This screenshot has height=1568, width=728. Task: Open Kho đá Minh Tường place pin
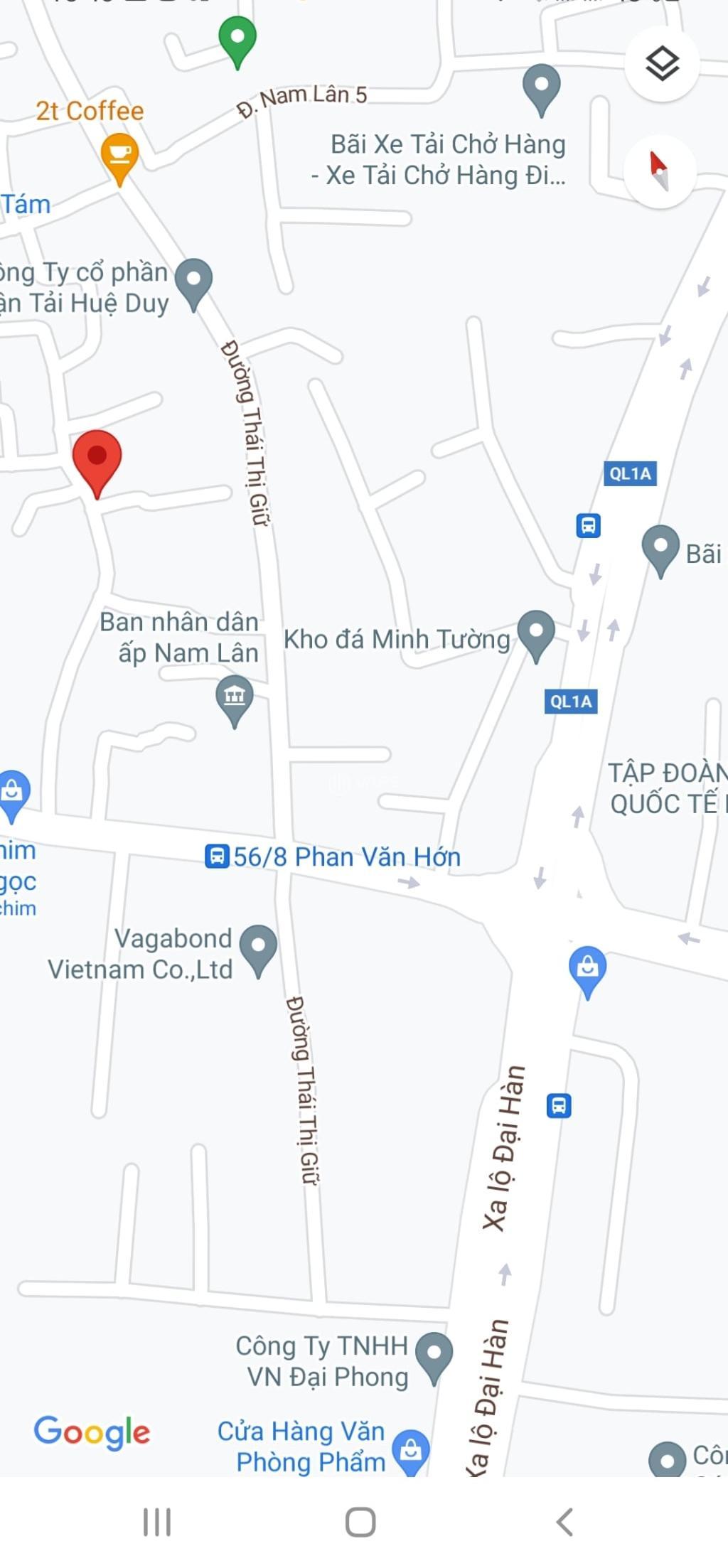pyautogui.click(x=536, y=632)
